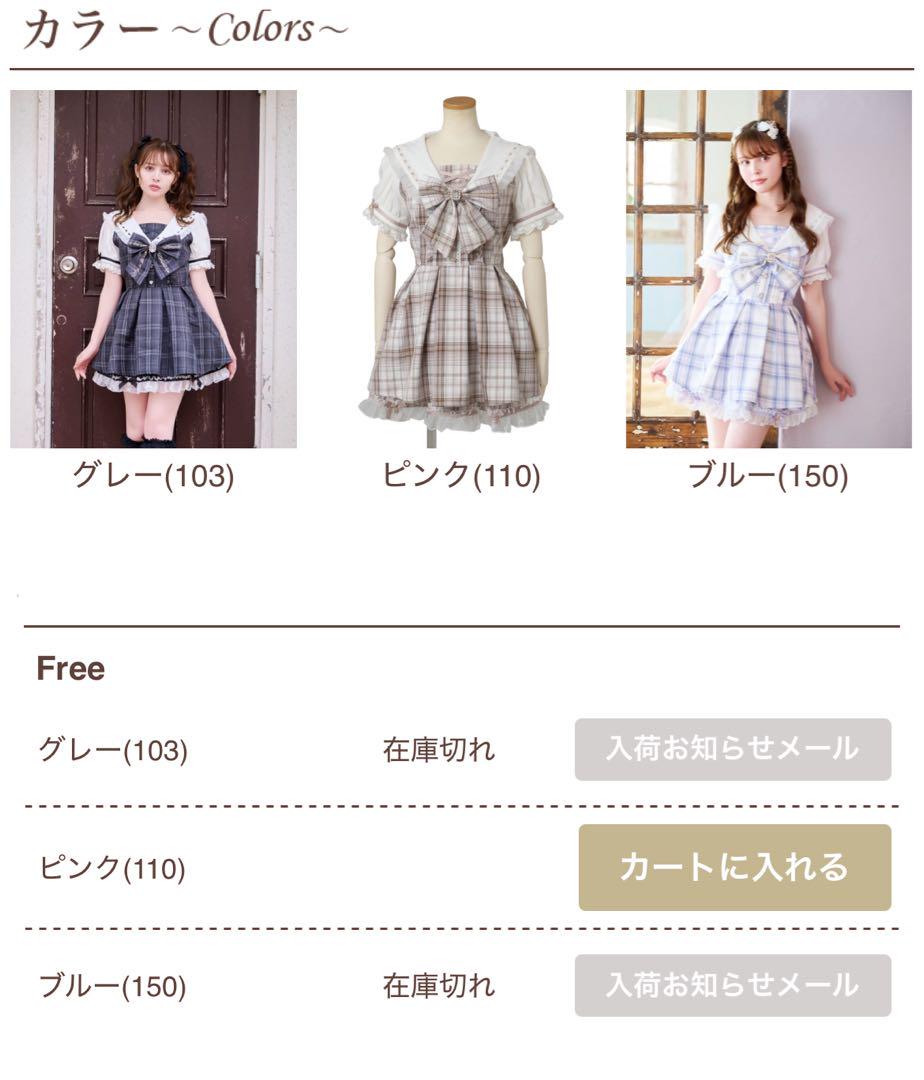Viewport: 924px width, 1080px height.
Task: Select the グレー(103) color image
Action: click(x=153, y=269)
